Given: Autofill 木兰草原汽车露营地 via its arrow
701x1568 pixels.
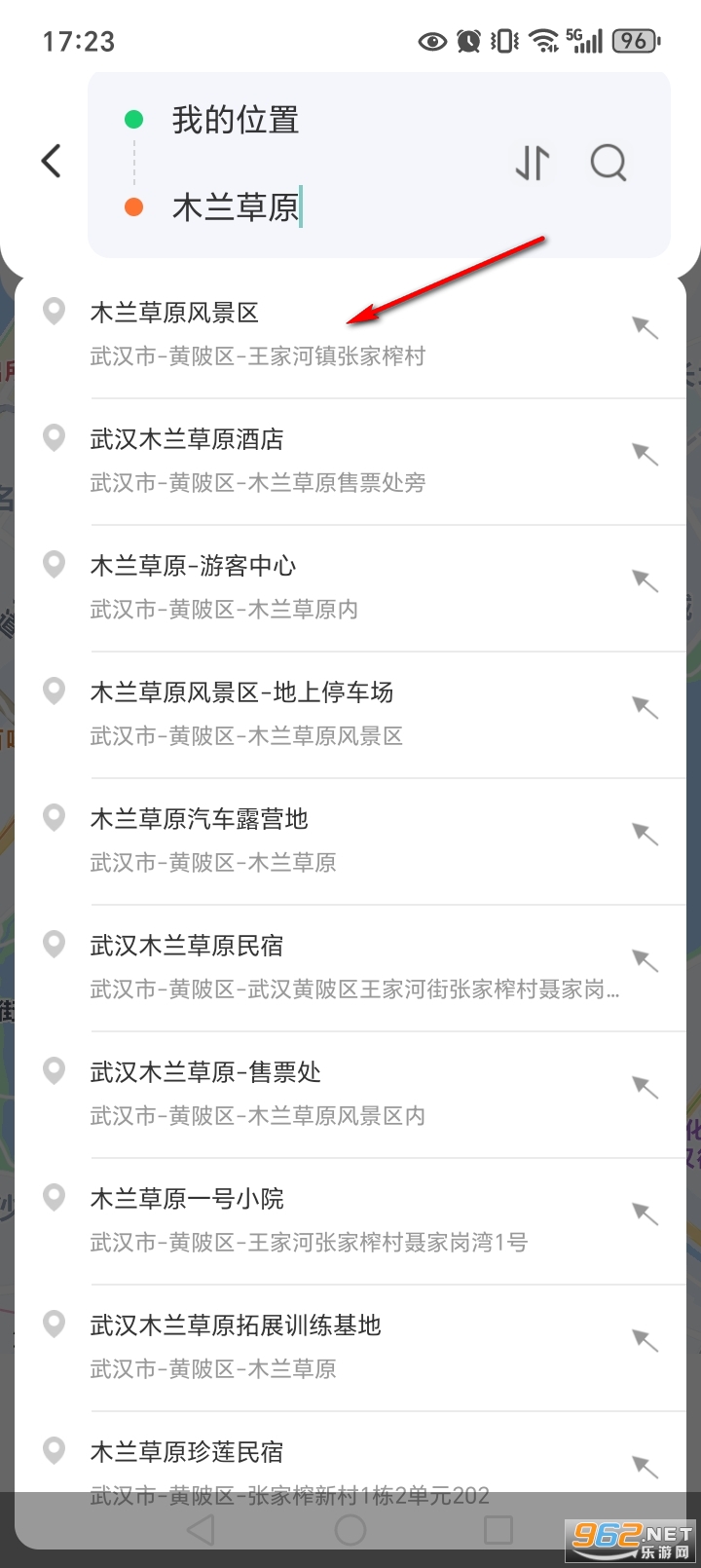Looking at the screenshot, I should (646, 835).
